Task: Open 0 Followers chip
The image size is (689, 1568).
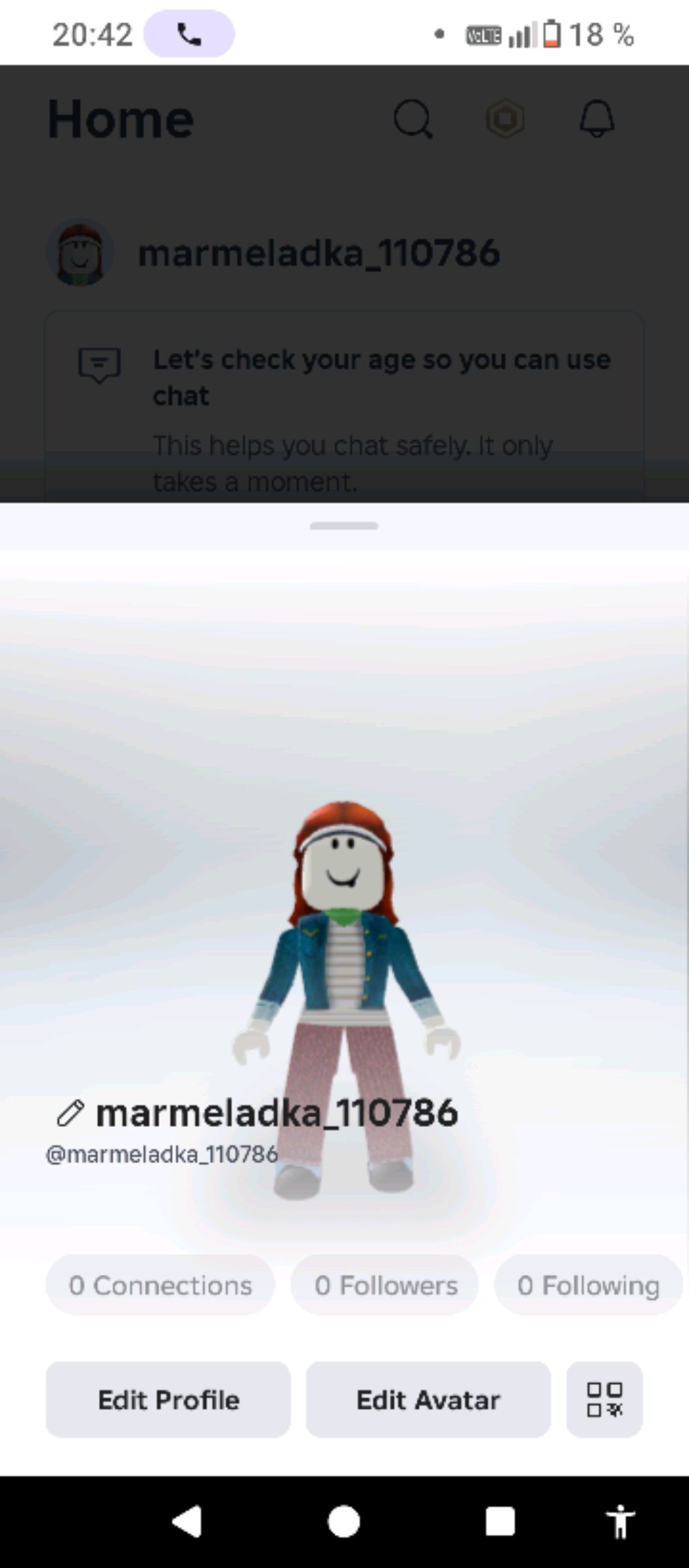Action: click(x=386, y=1285)
